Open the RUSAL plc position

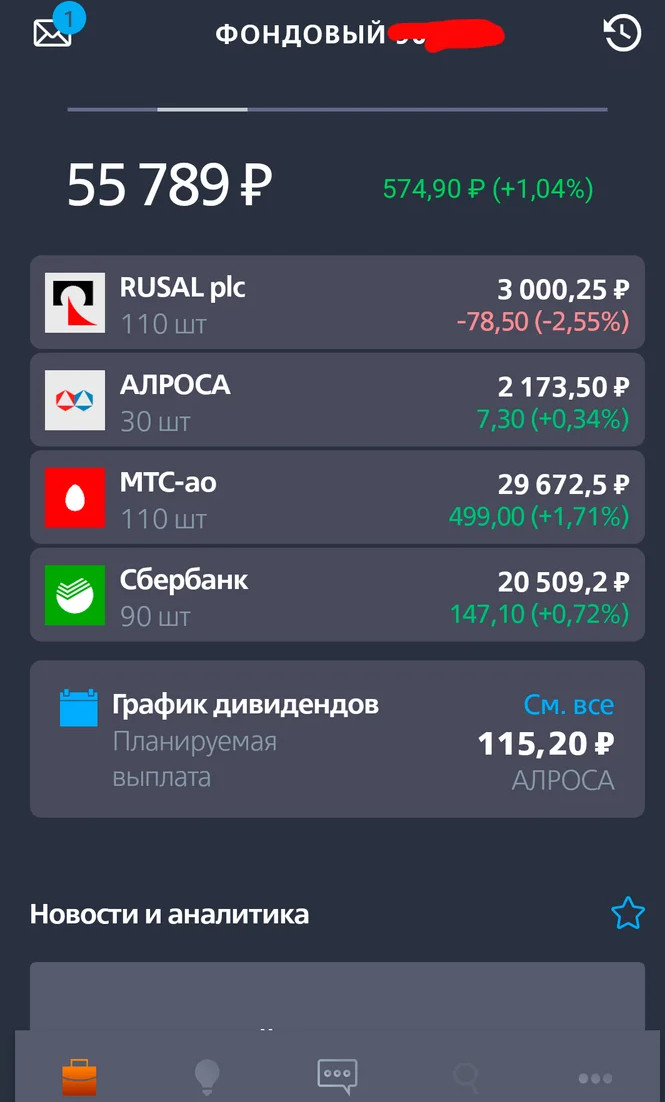pyautogui.click(x=337, y=303)
